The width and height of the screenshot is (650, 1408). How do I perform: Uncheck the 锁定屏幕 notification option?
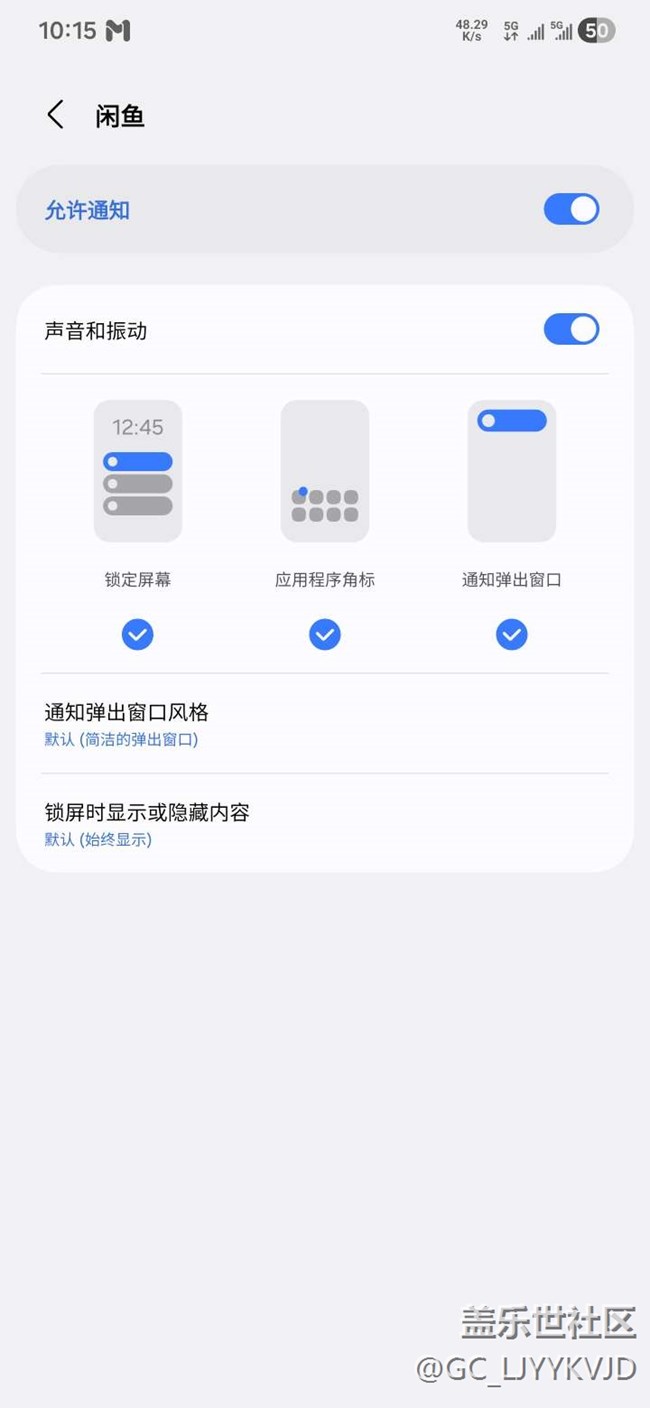click(137, 634)
